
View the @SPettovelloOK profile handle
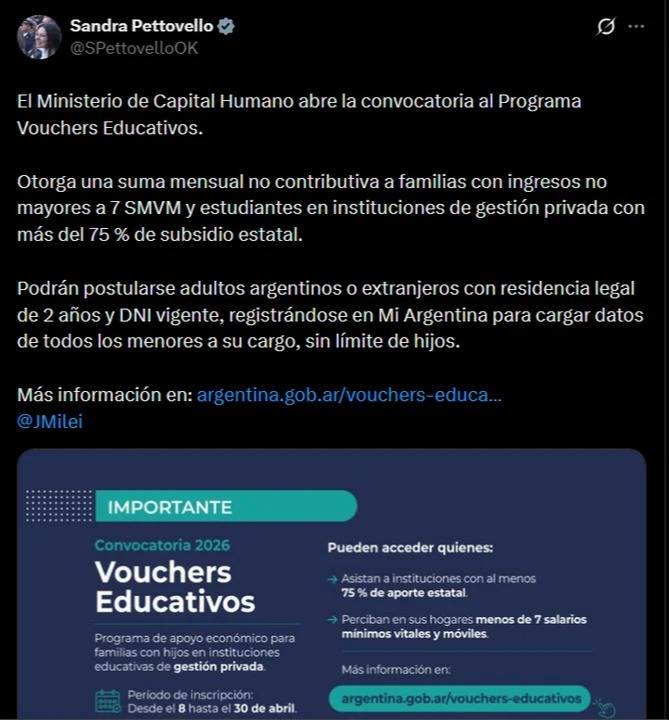[134, 47]
